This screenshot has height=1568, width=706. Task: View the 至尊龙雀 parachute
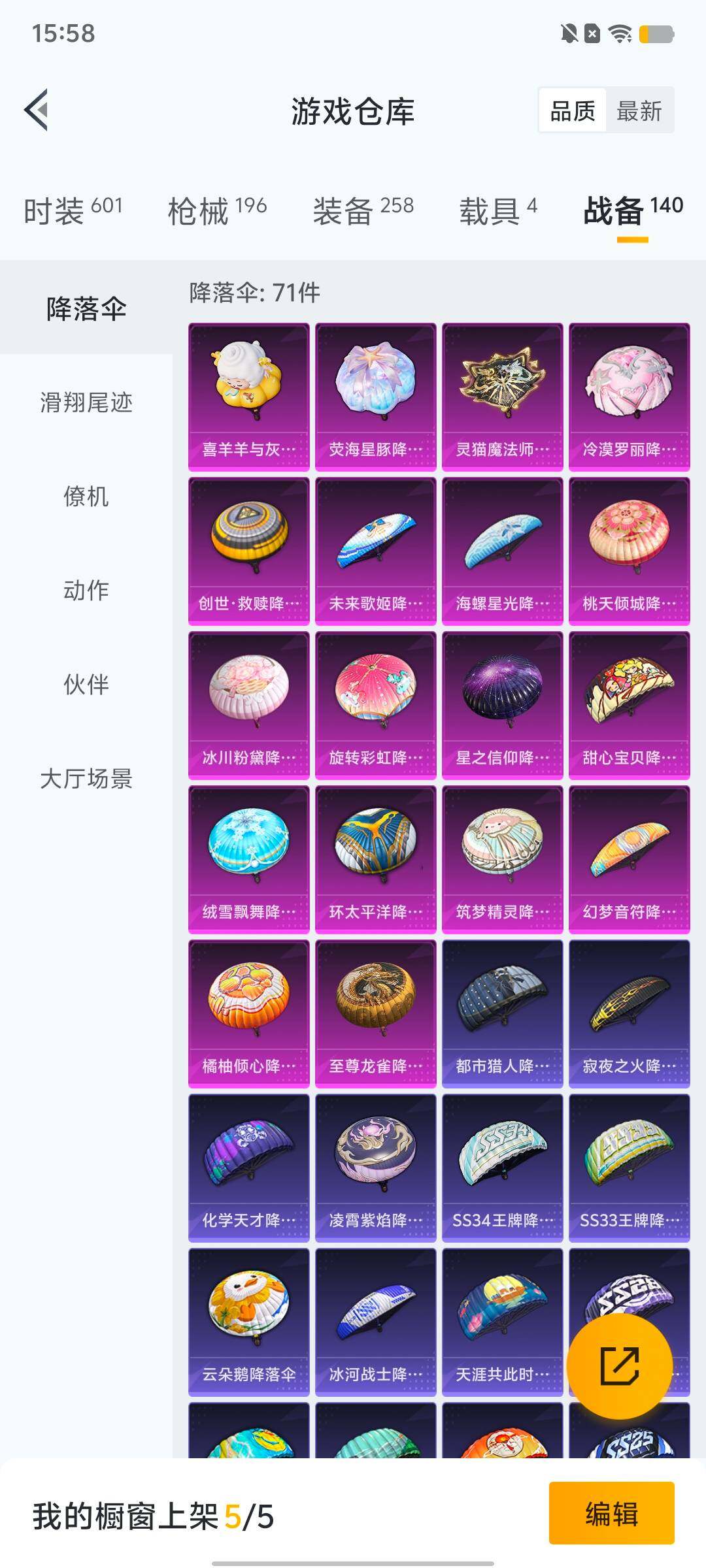[375, 1013]
